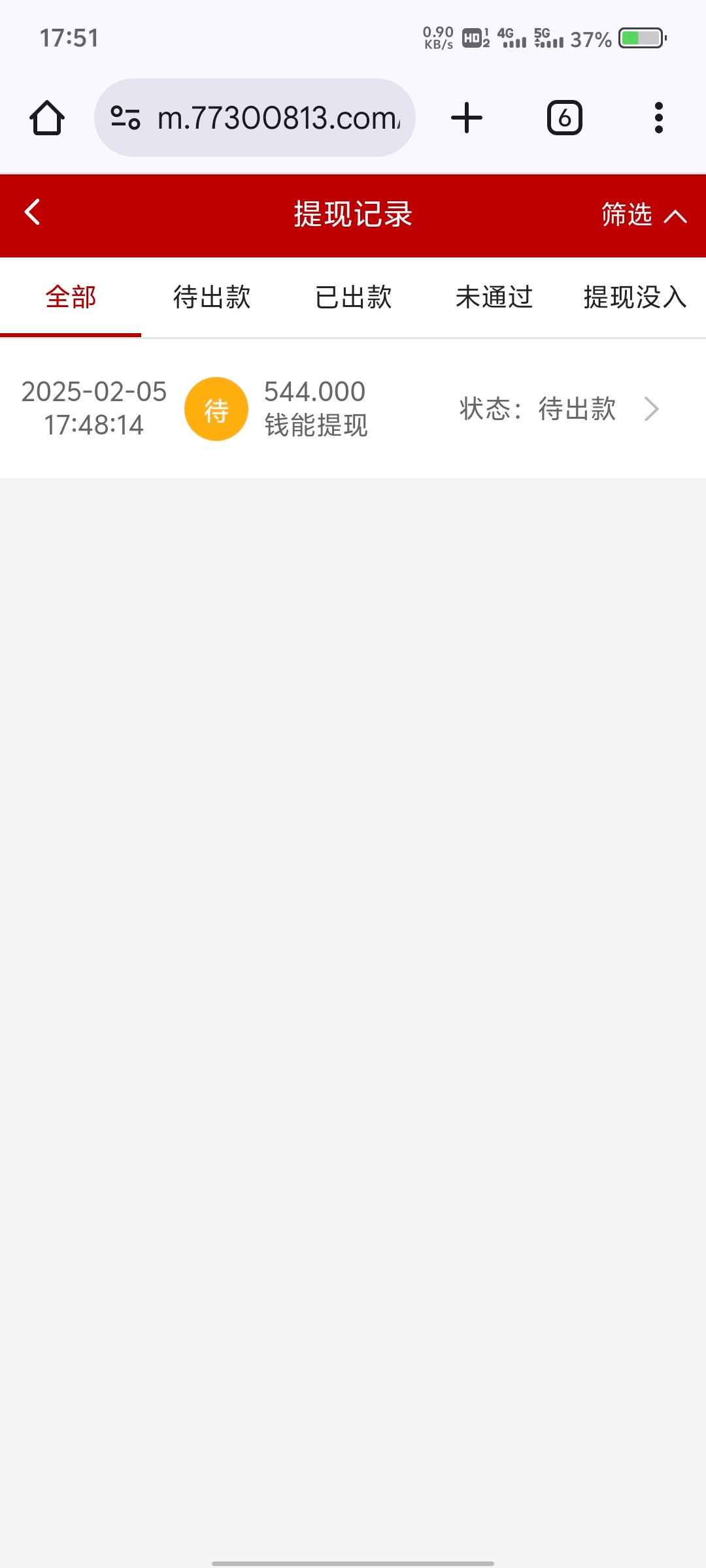Screen dimensions: 706x1568
Task: Open the 筛选 filter dropdown
Action: 644,214
